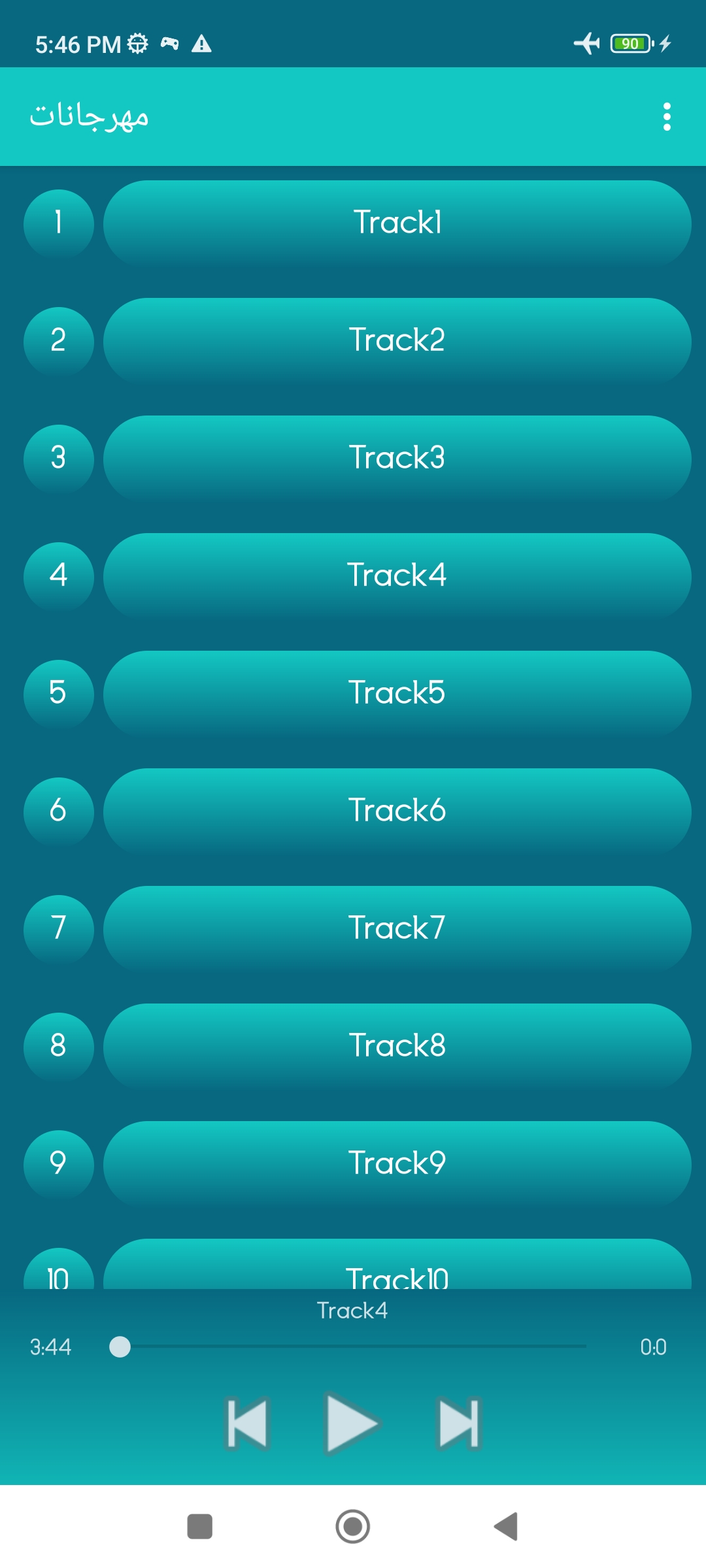Play Track7
This screenshot has width=706, height=1568.
[x=397, y=928]
